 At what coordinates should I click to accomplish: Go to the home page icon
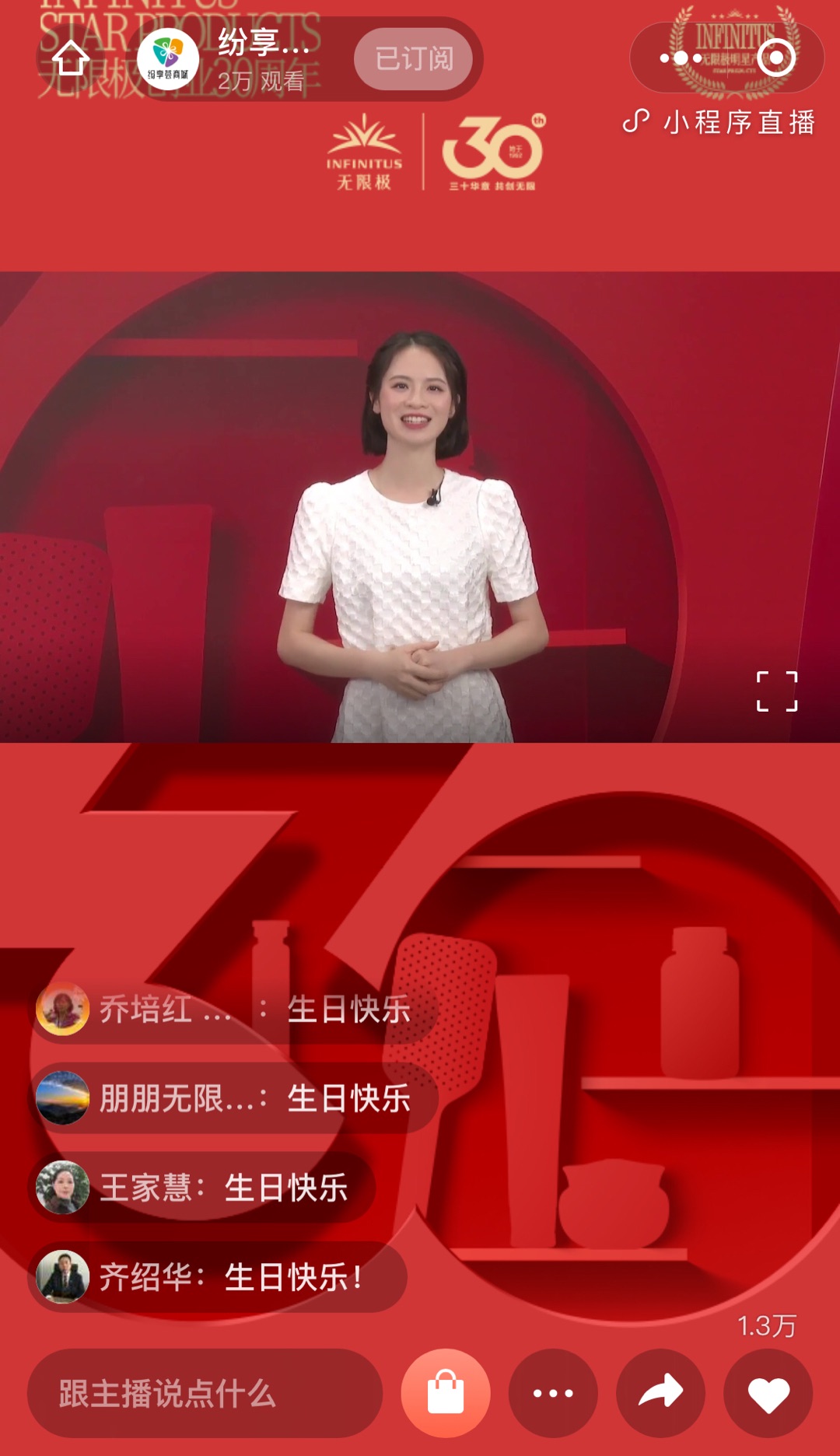(x=71, y=58)
